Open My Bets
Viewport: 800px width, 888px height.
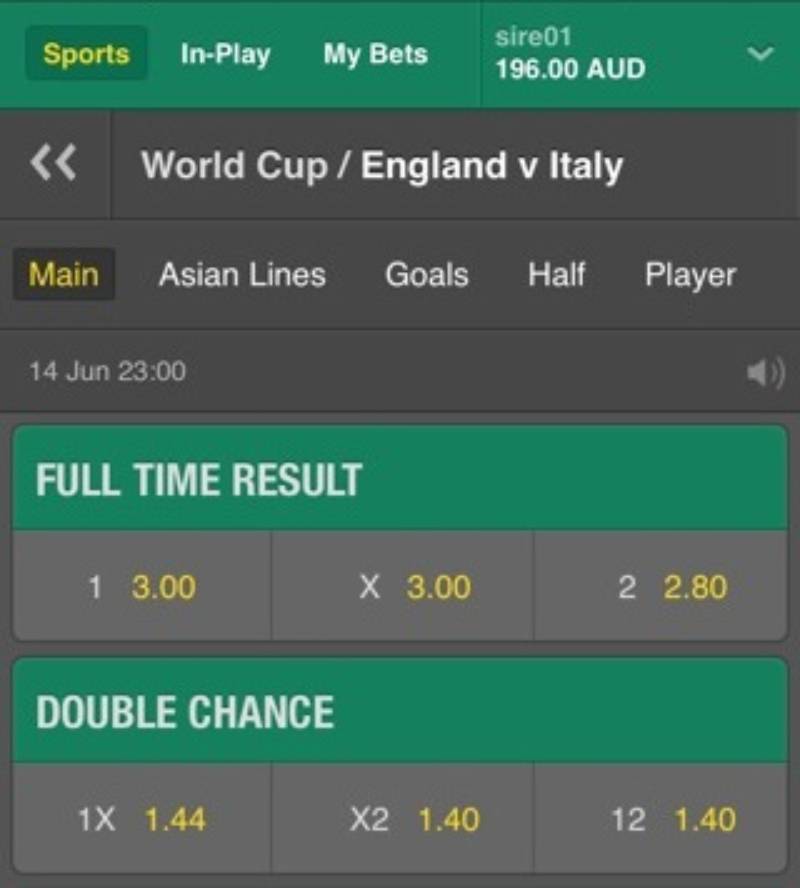pos(375,54)
